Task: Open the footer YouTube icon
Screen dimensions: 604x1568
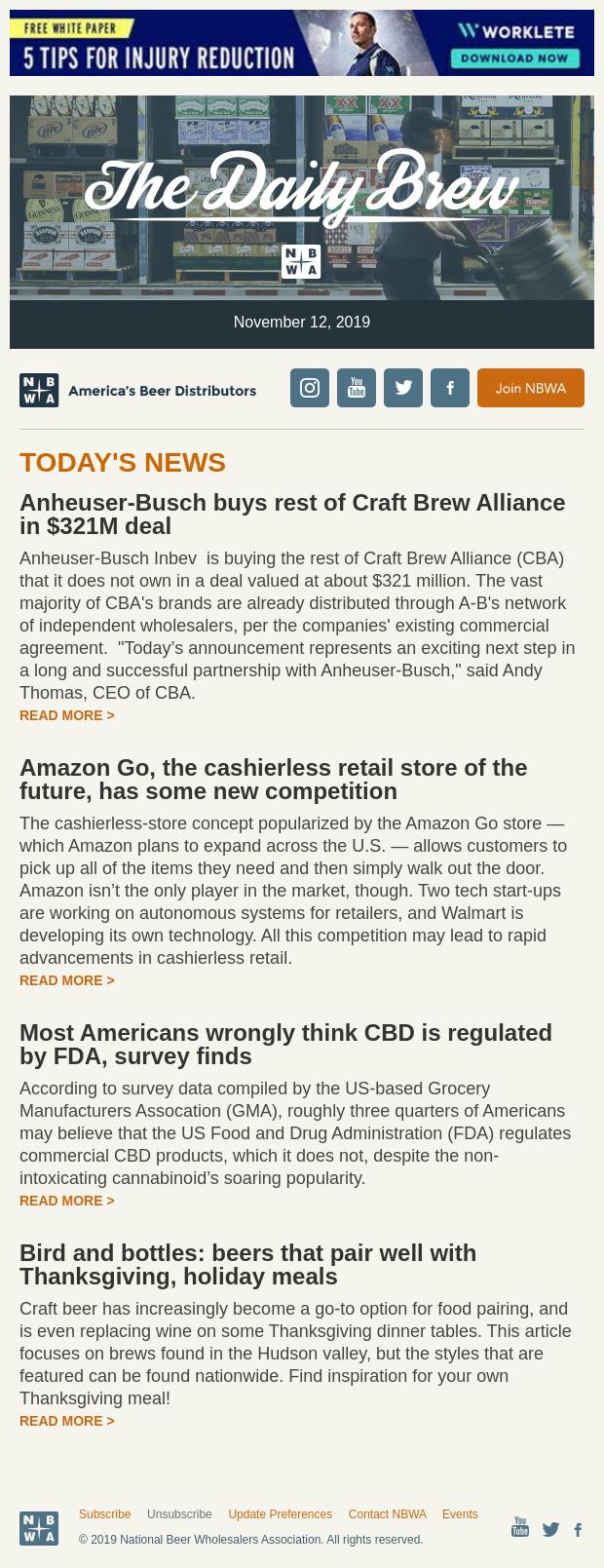Action: 520,1527
